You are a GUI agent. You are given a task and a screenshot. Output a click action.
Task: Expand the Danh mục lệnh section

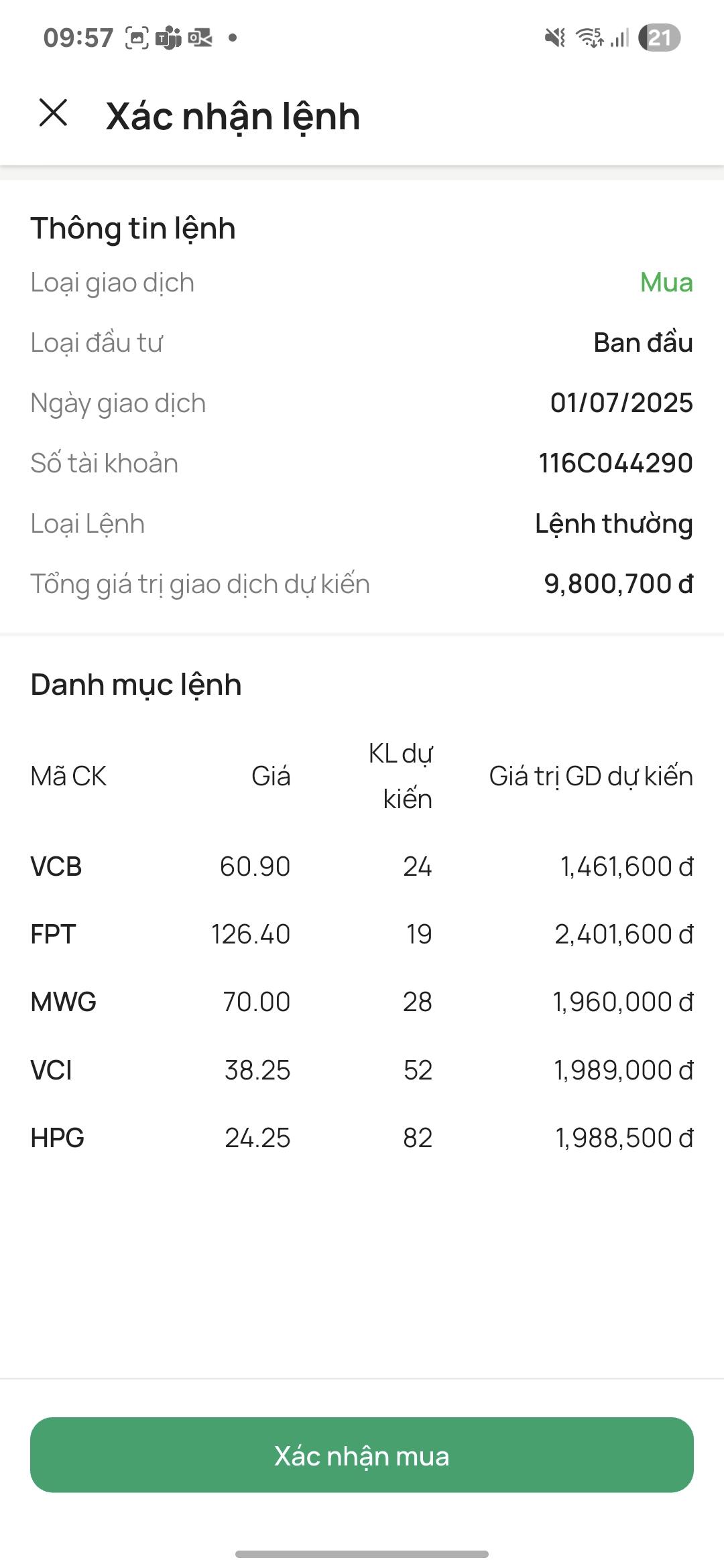(137, 685)
